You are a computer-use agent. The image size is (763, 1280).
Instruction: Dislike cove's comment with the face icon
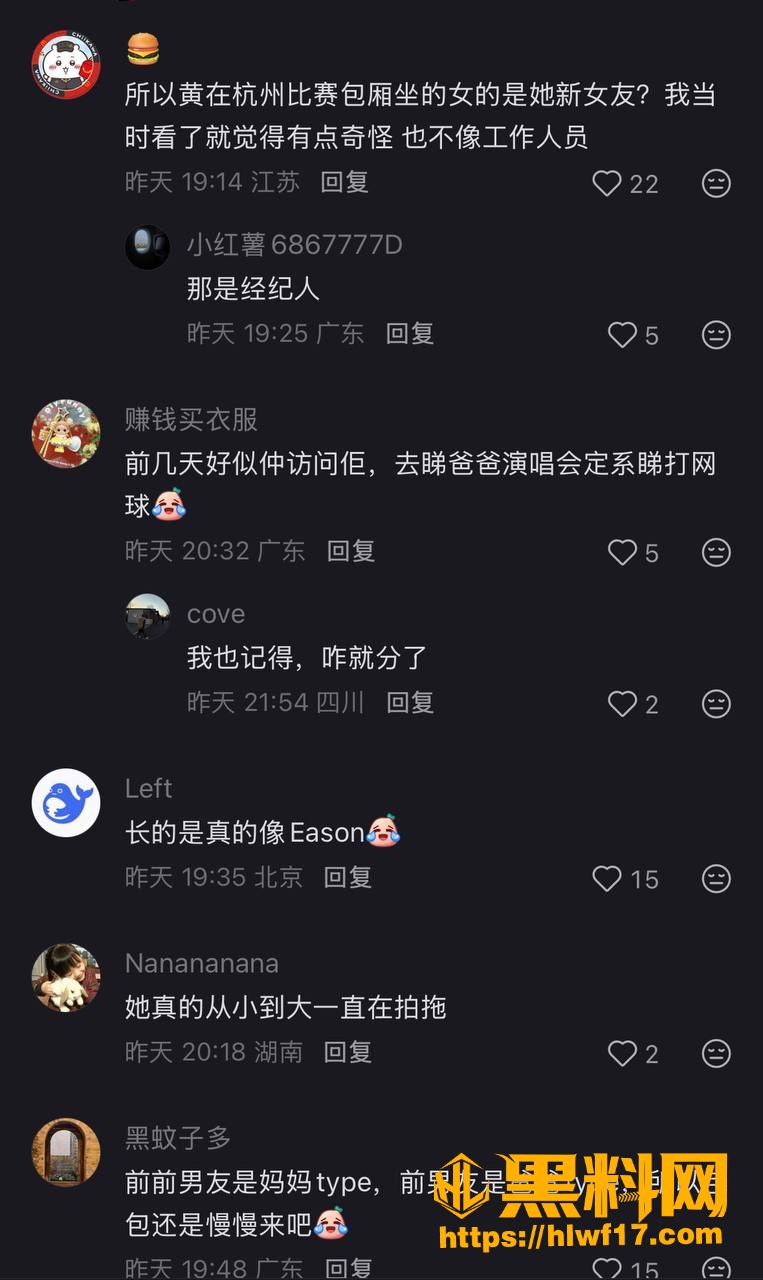click(x=716, y=704)
